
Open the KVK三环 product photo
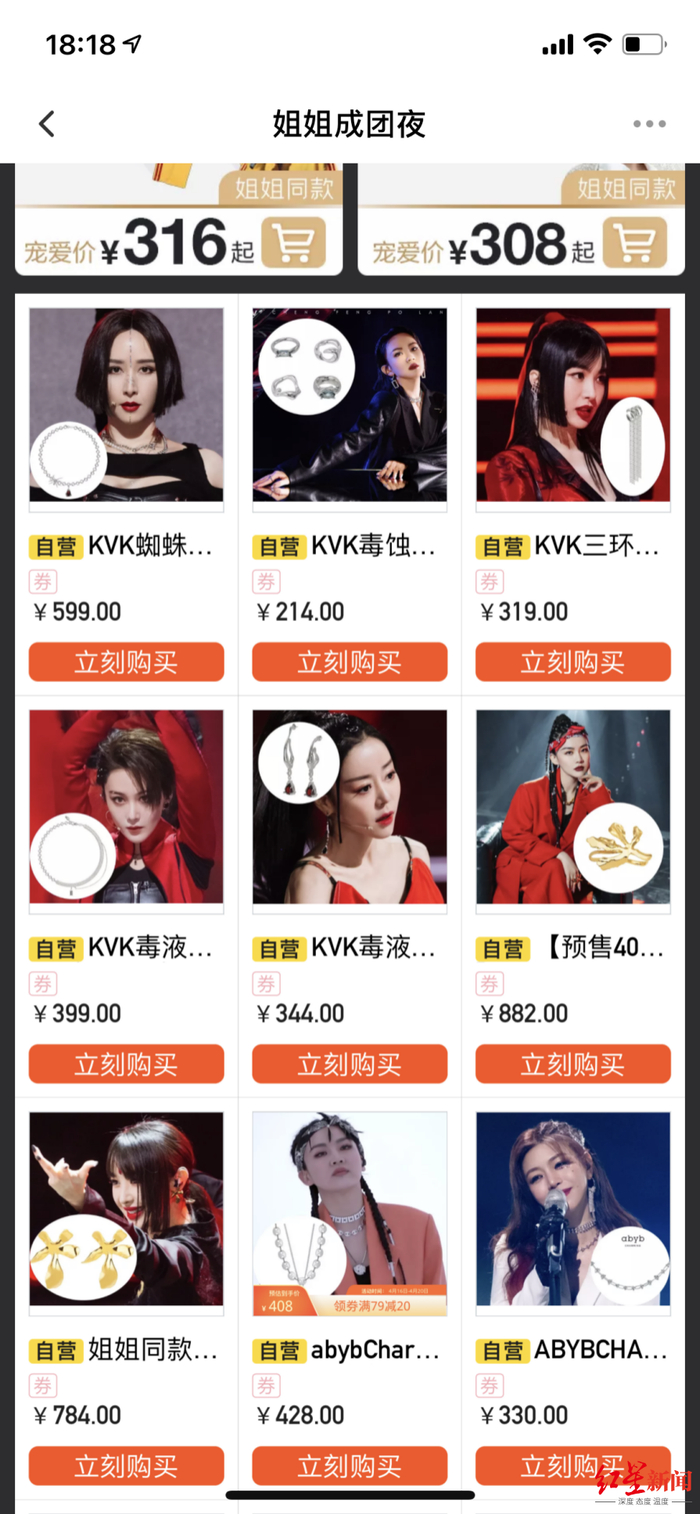[x=572, y=405]
